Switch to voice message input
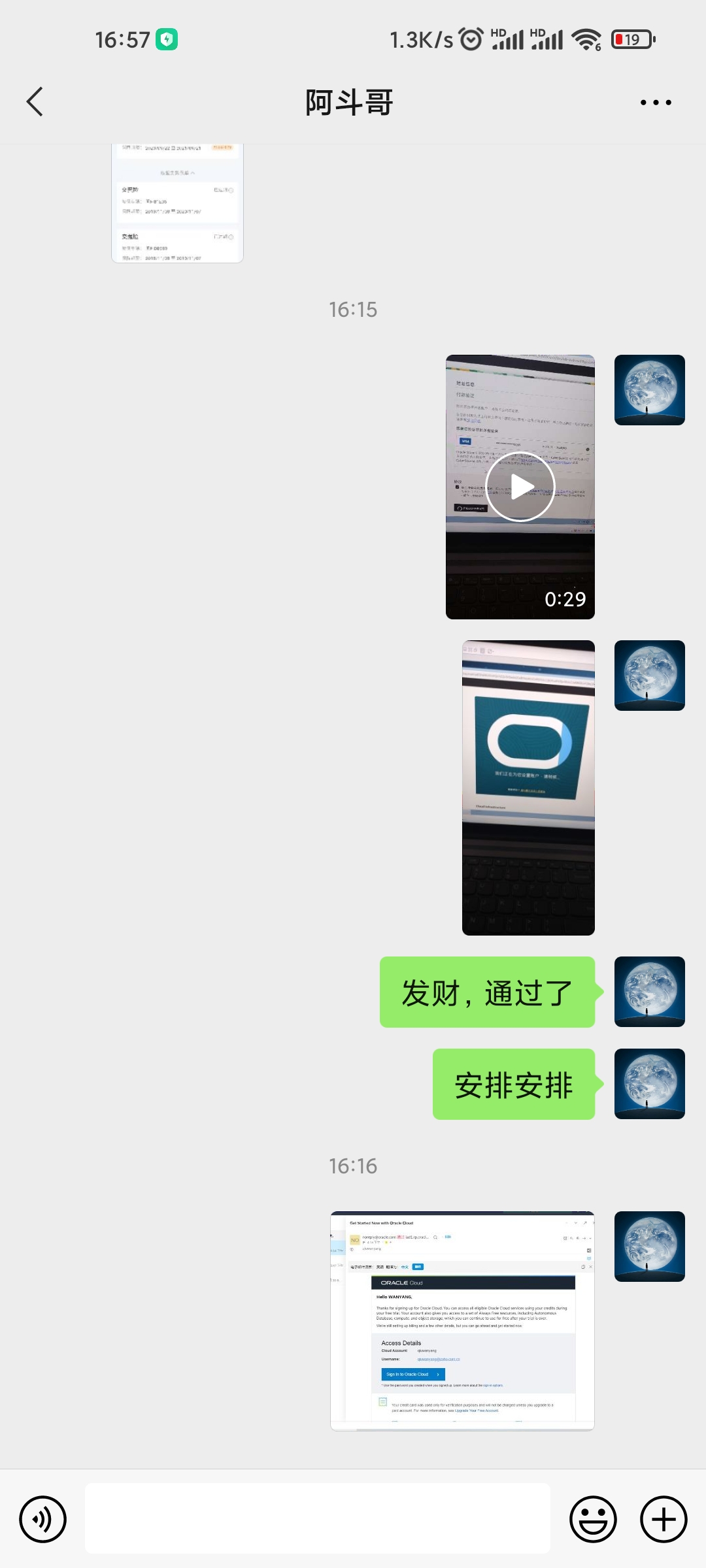Image resolution: width=706 pixels, height=1568 pixels. tap(43, 1519)
